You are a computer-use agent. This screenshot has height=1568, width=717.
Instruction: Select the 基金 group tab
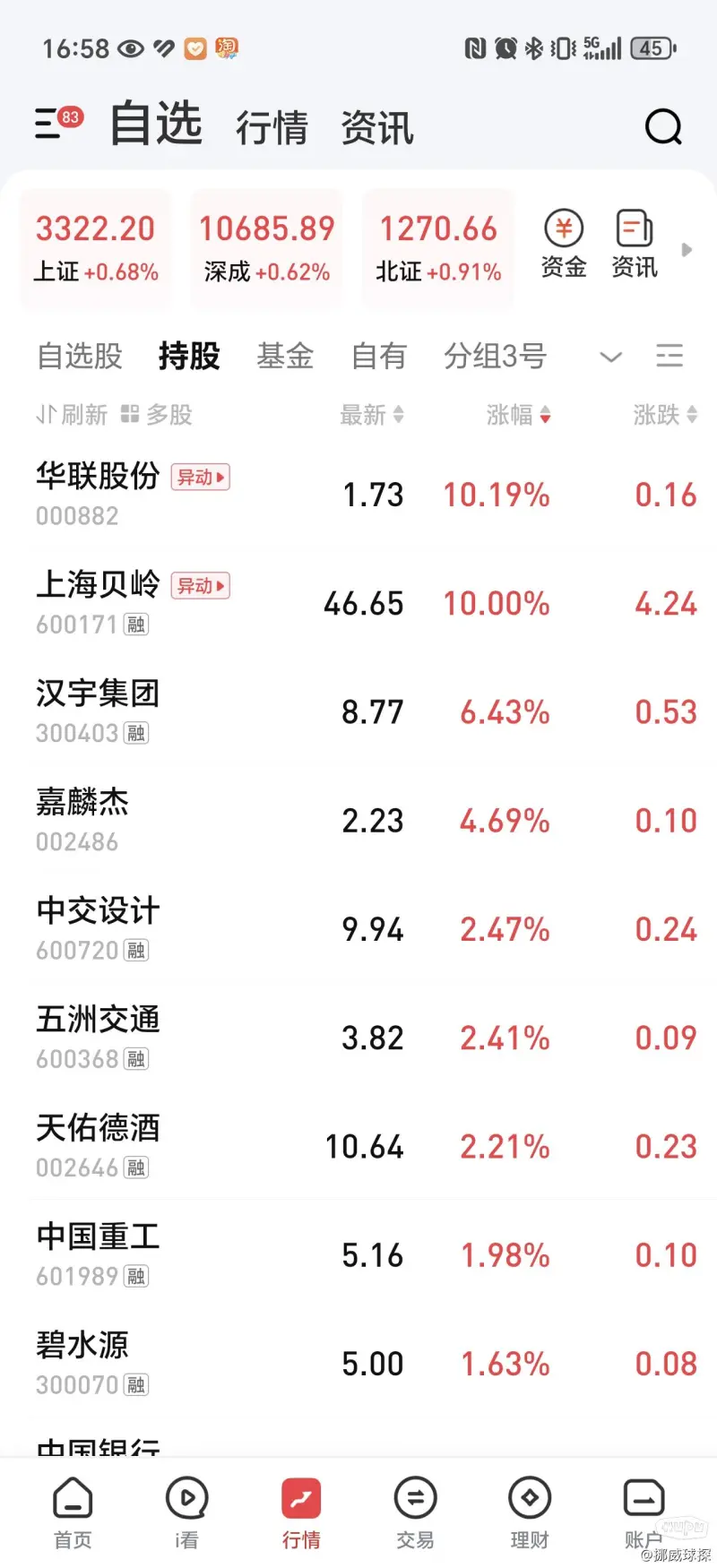click(x=285, y=357)
